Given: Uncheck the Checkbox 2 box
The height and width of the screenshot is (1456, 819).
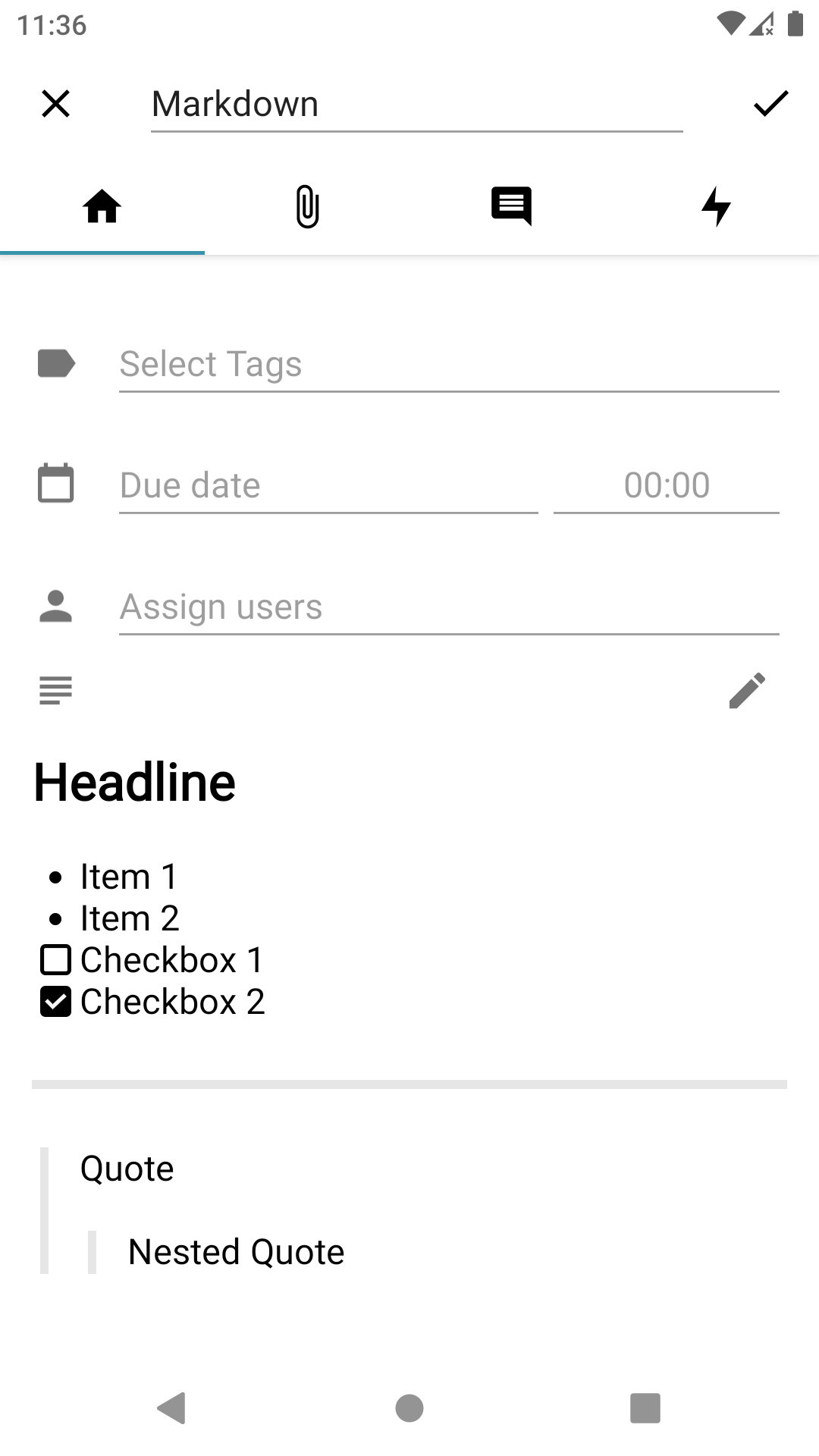Looking at the screenshot, I should 55,1002.
